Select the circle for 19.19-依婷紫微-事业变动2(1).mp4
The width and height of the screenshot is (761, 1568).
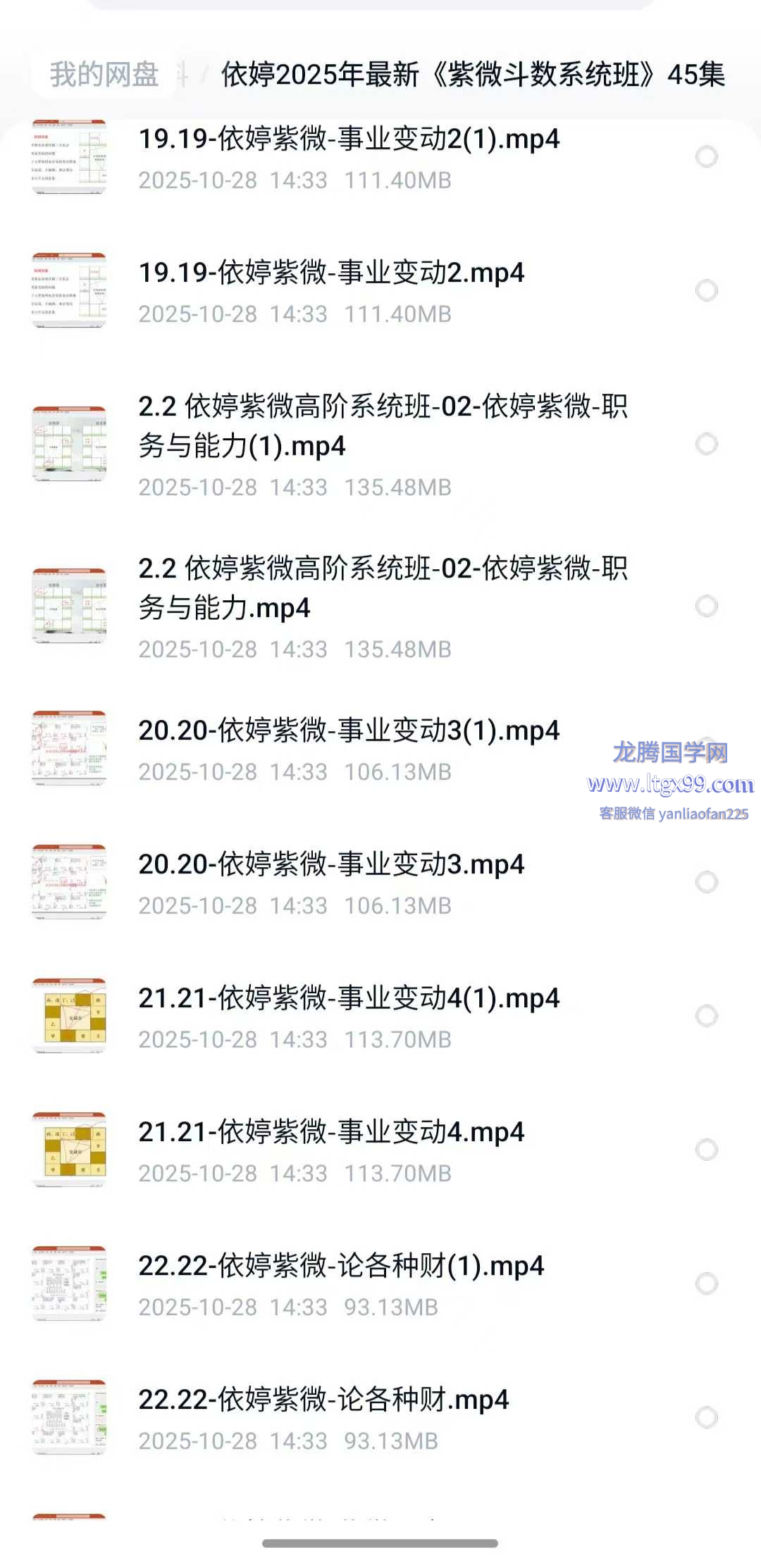(706, 156)
